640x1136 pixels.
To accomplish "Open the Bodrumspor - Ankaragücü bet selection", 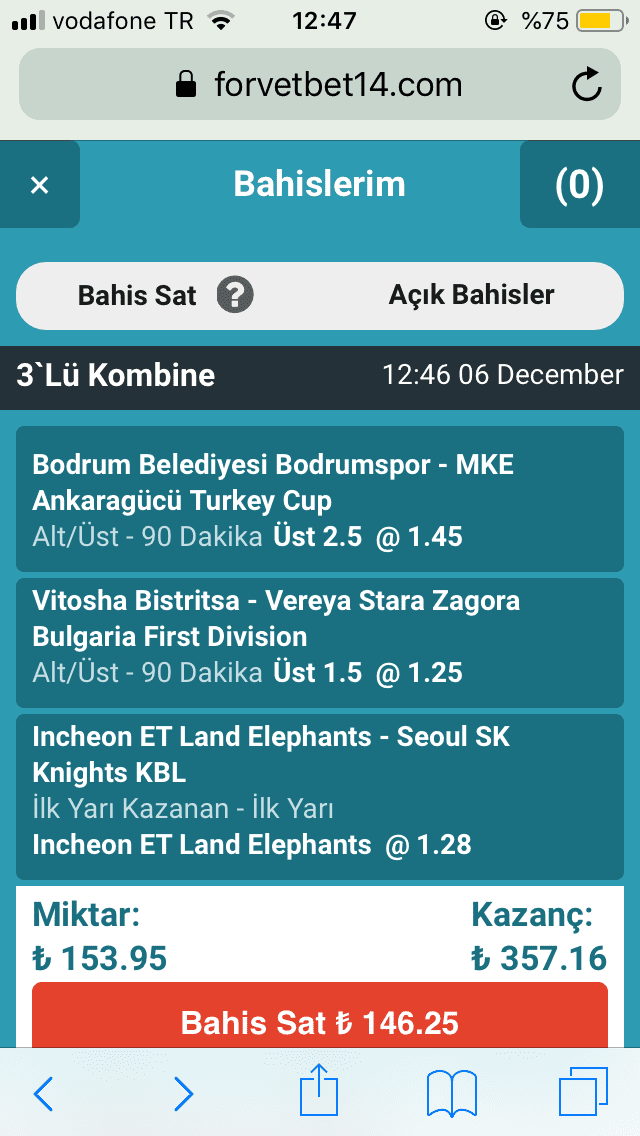I will coord(320,499).
